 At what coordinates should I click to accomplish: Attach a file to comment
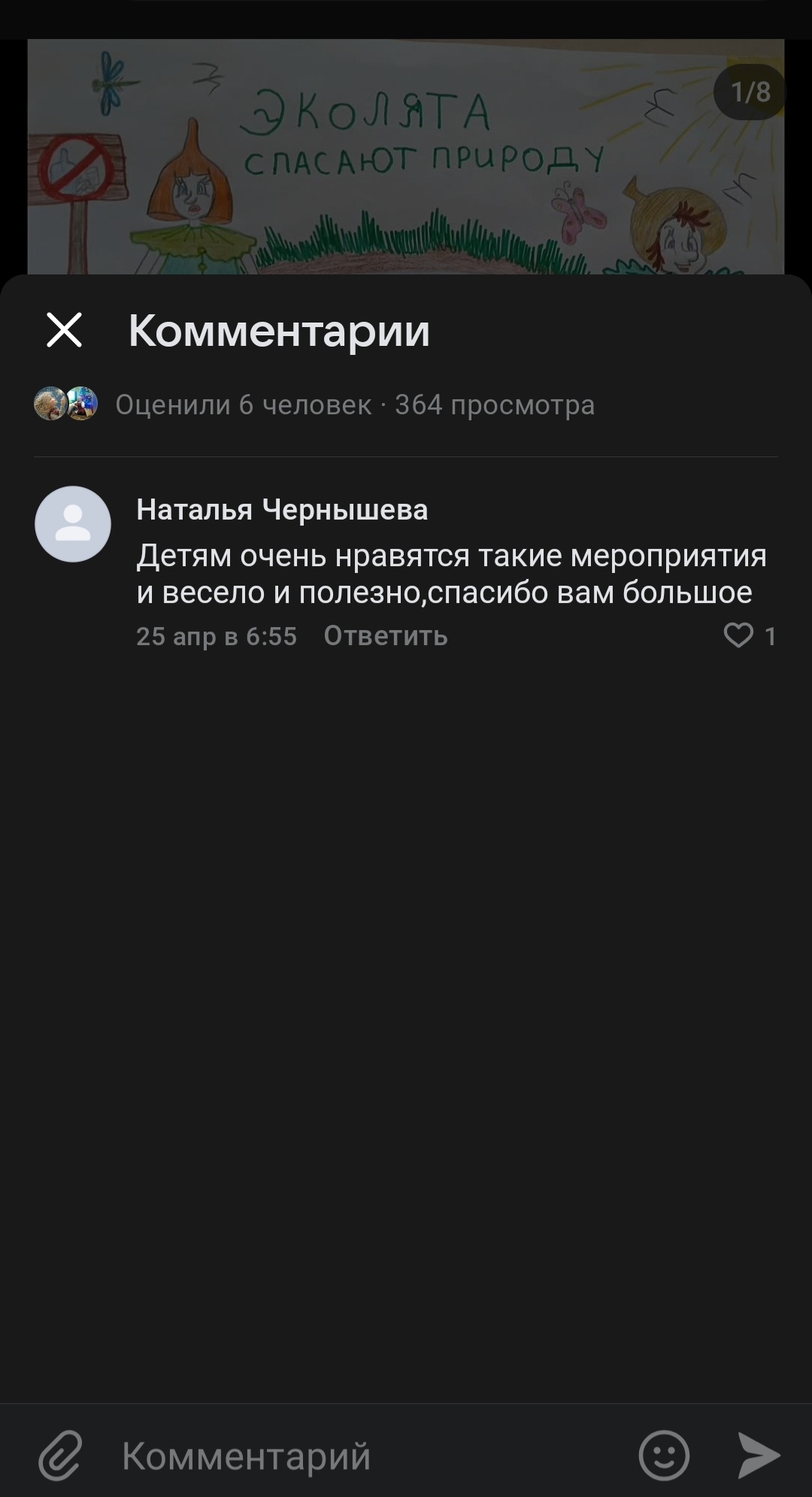[x=60, y=1456]
